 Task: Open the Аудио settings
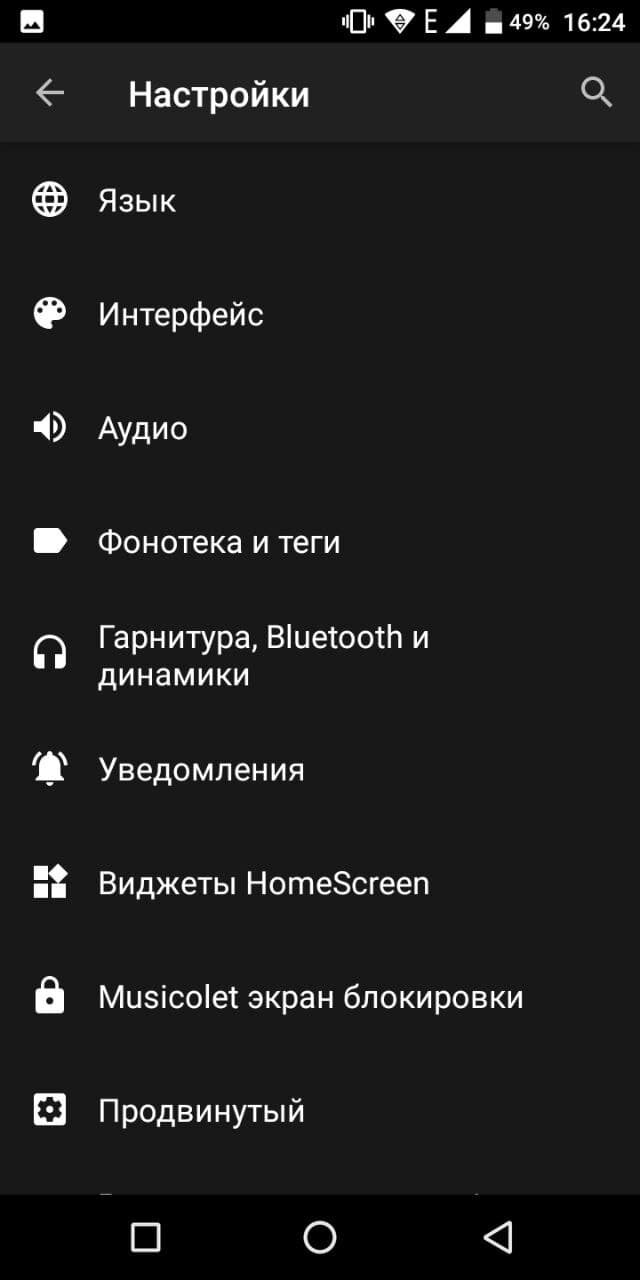[320, 428]
